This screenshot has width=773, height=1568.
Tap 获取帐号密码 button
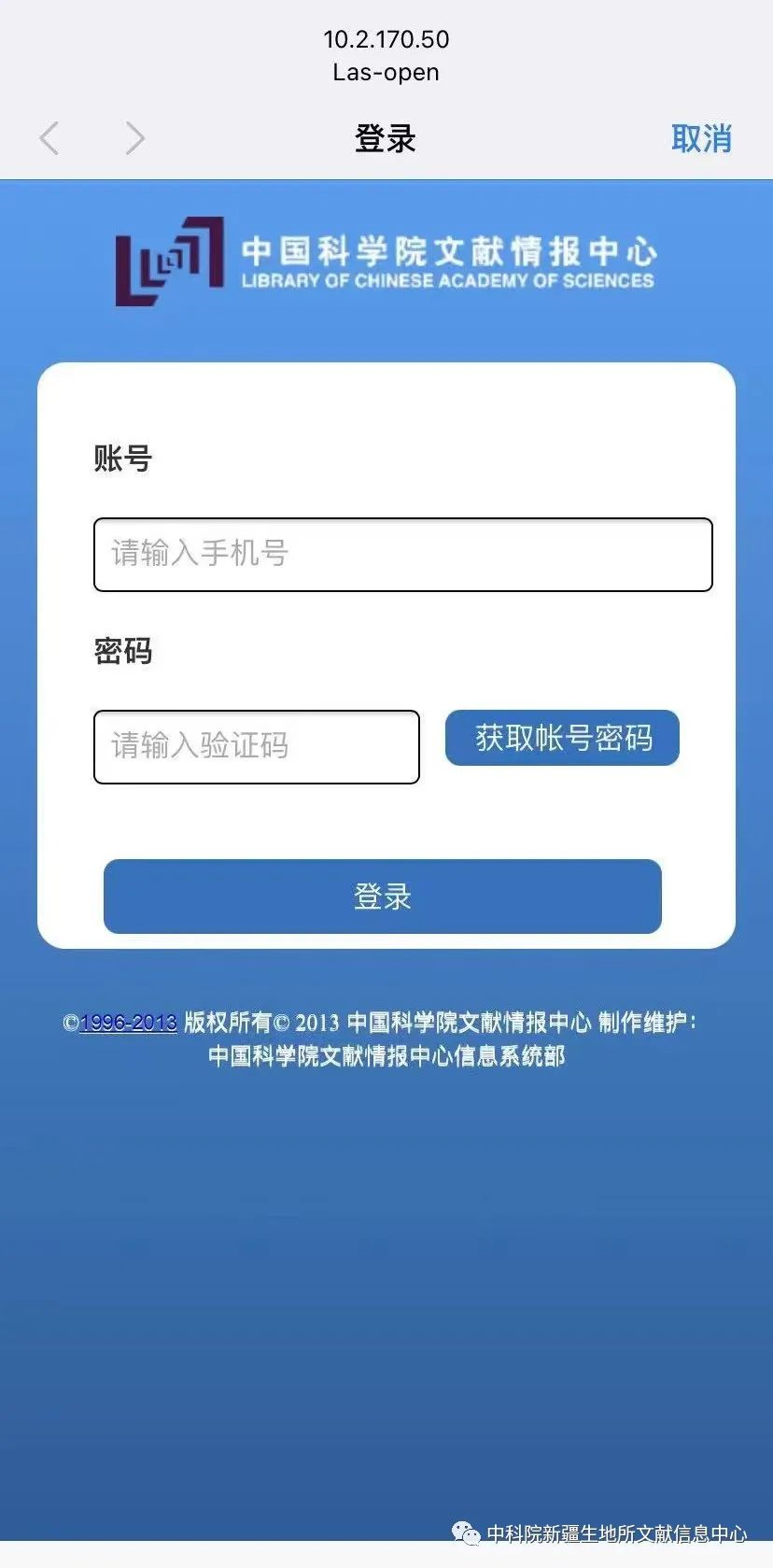[x=562, y=738]
